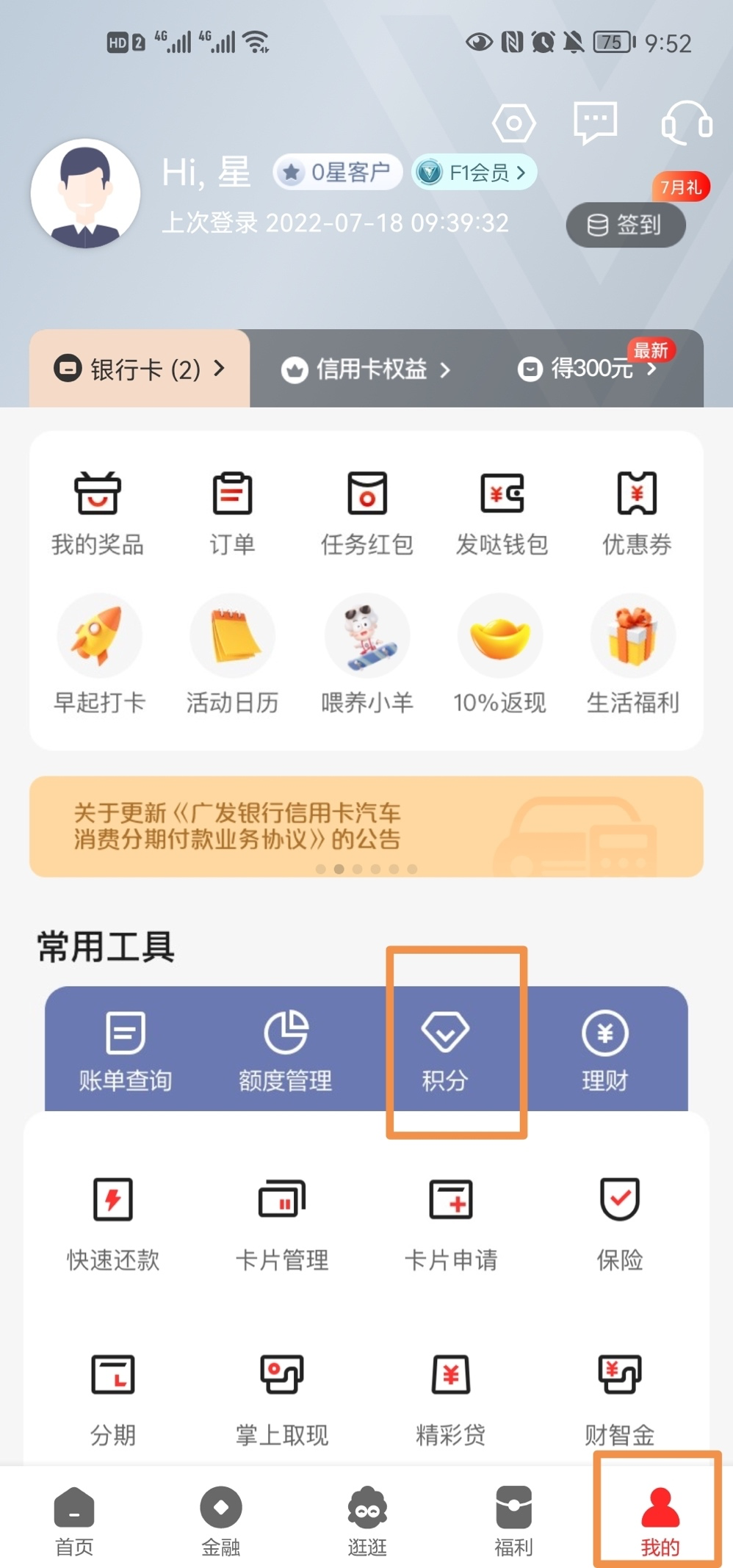Open 积分 points

point(445,1050)
